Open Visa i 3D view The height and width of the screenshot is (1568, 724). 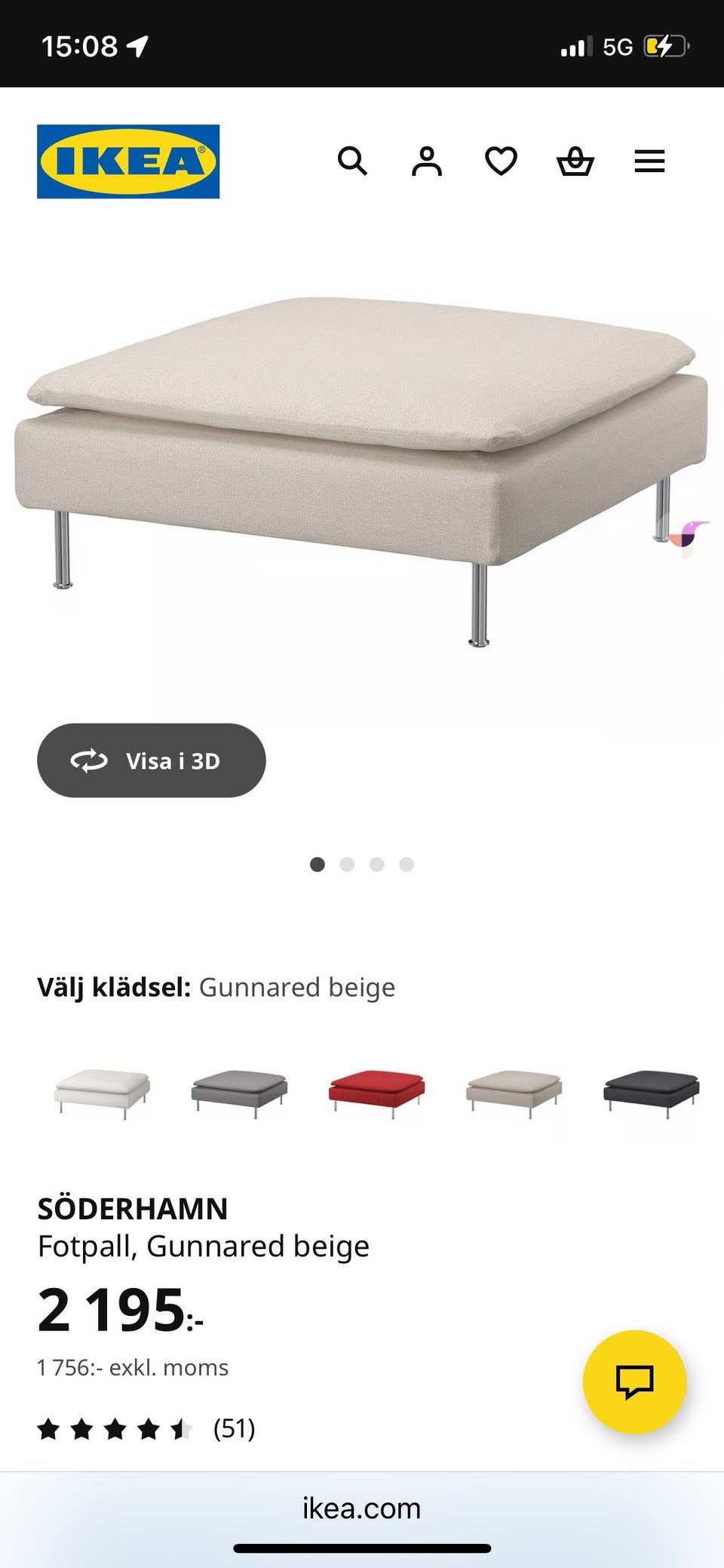click(x=151, y=761)
